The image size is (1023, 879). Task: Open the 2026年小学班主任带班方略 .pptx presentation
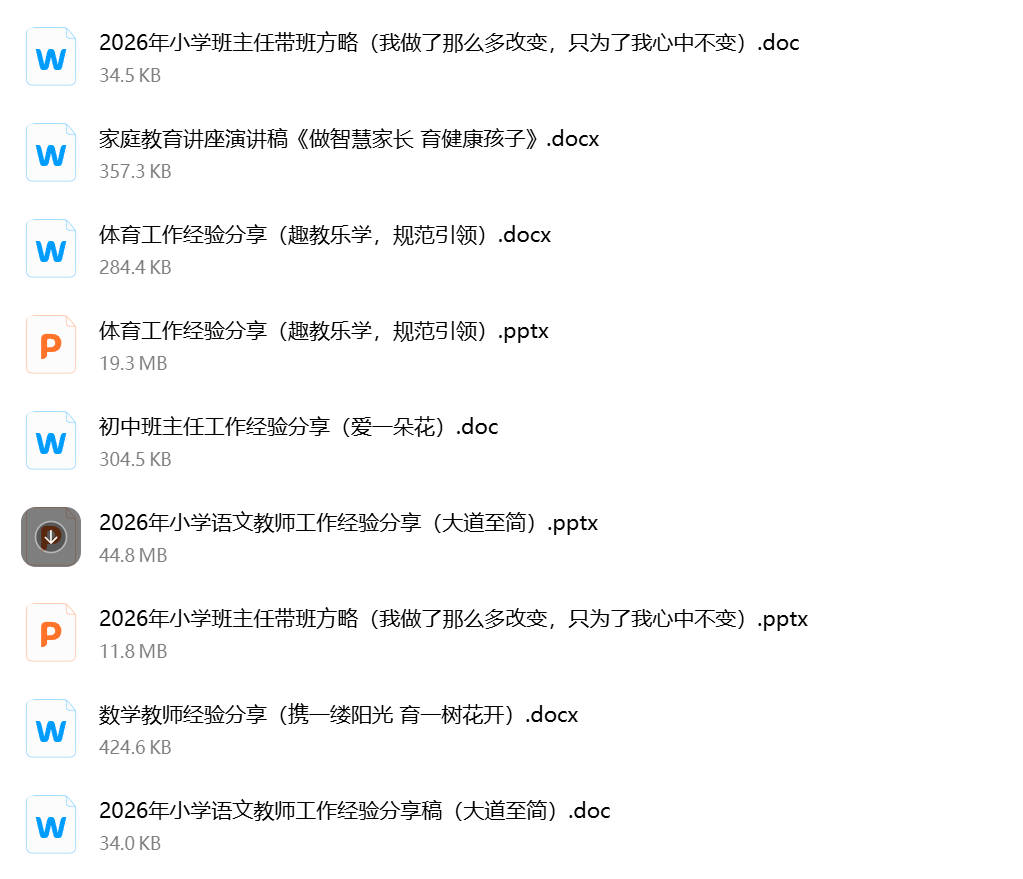click(x=452, y=620)
